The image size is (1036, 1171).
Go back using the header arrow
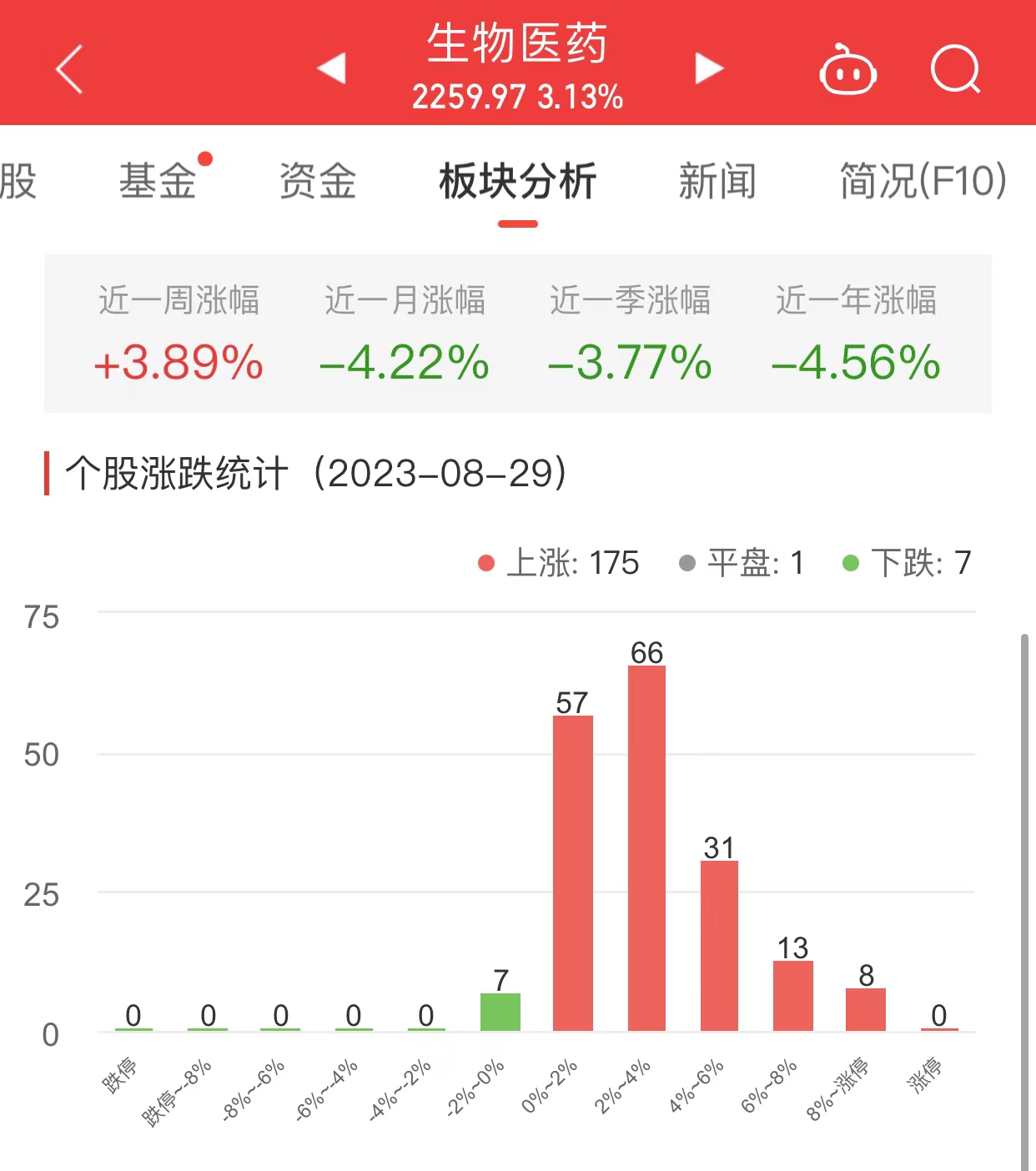[69, 69]
